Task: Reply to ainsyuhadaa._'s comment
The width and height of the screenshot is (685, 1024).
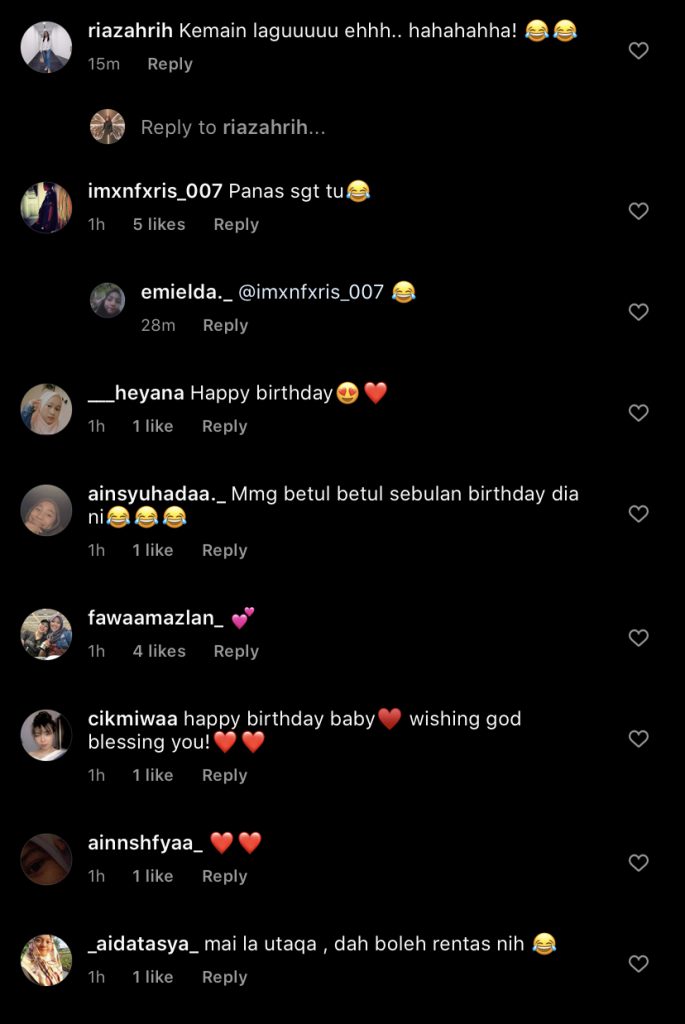Action: (224, 551)
